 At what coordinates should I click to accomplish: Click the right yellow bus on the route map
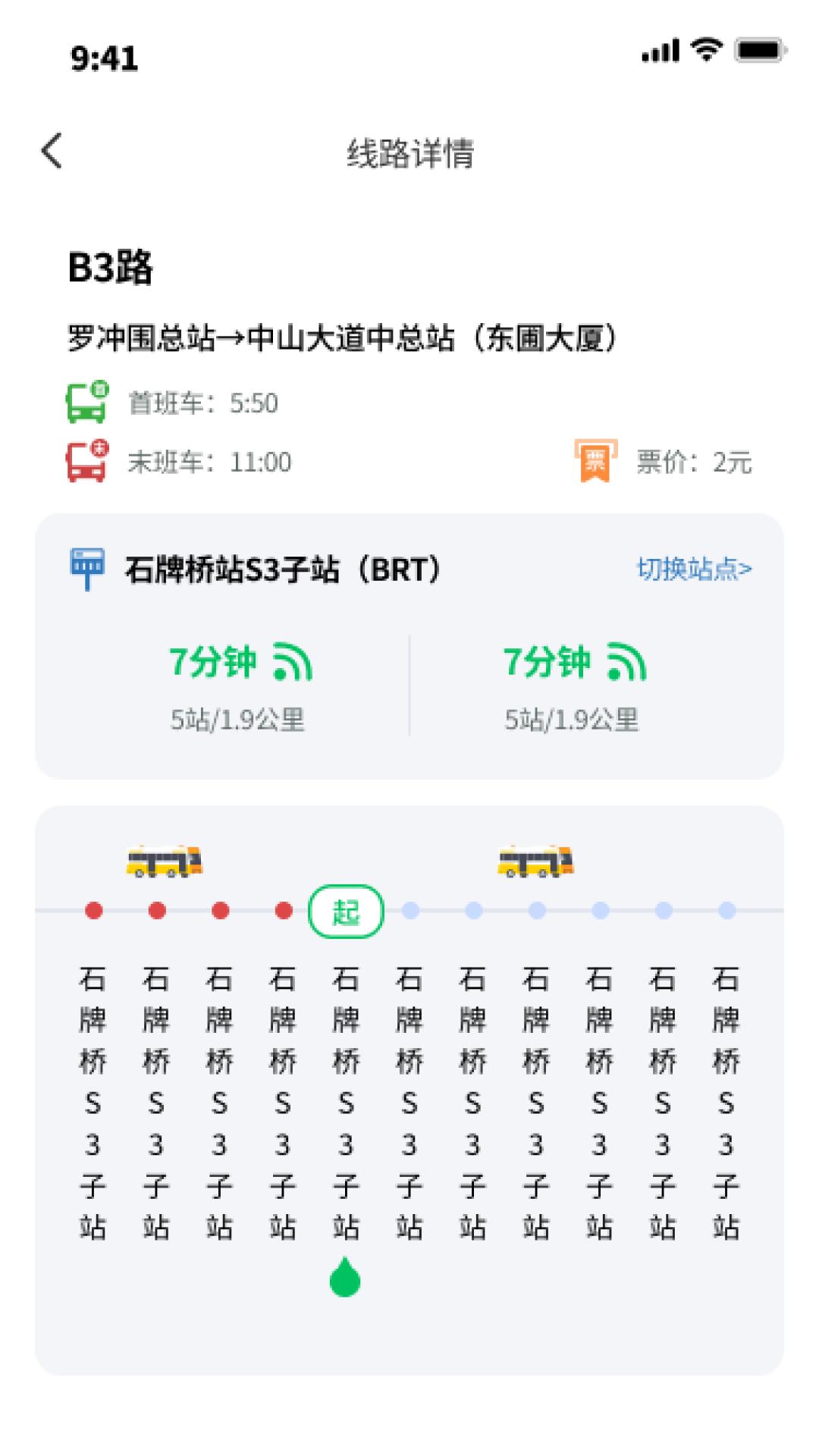[x=535, y=861]
